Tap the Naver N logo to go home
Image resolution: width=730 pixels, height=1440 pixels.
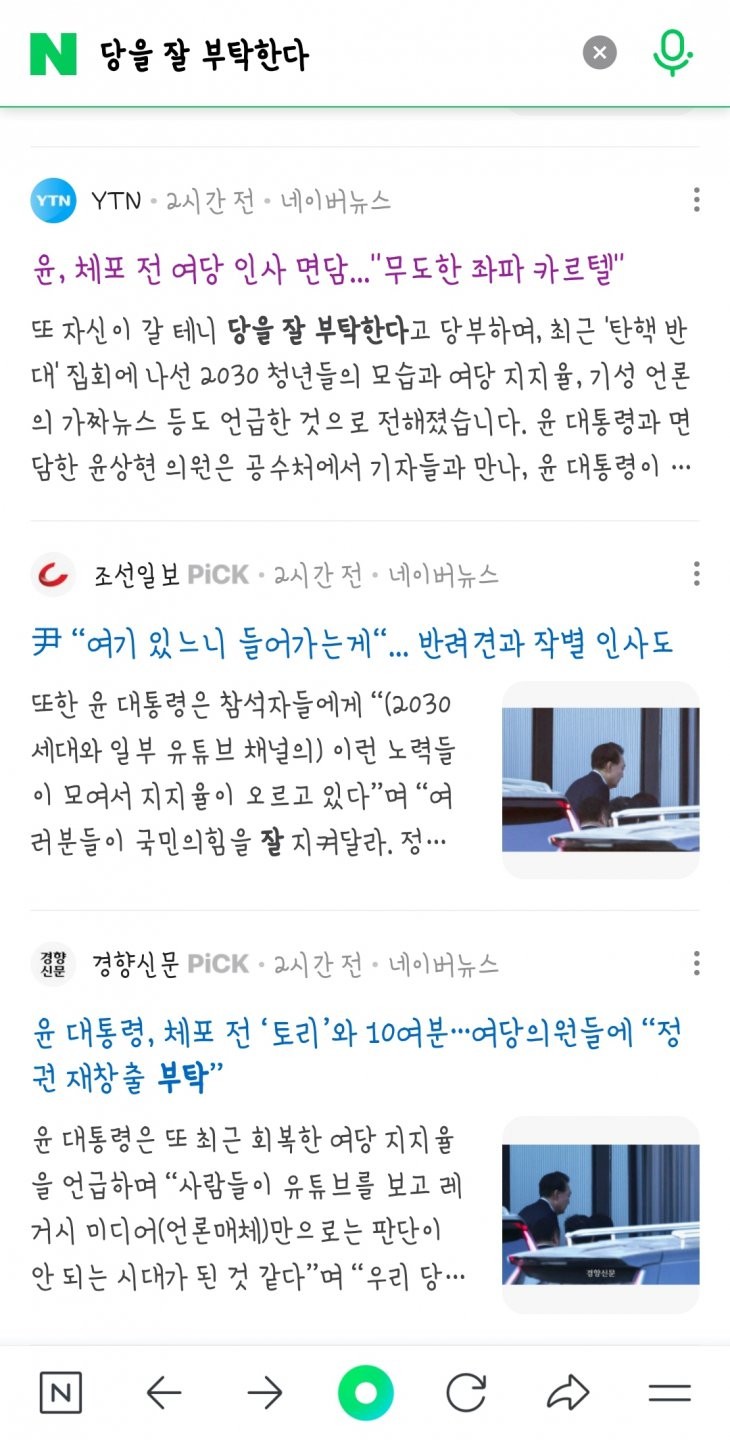point(53,54)
